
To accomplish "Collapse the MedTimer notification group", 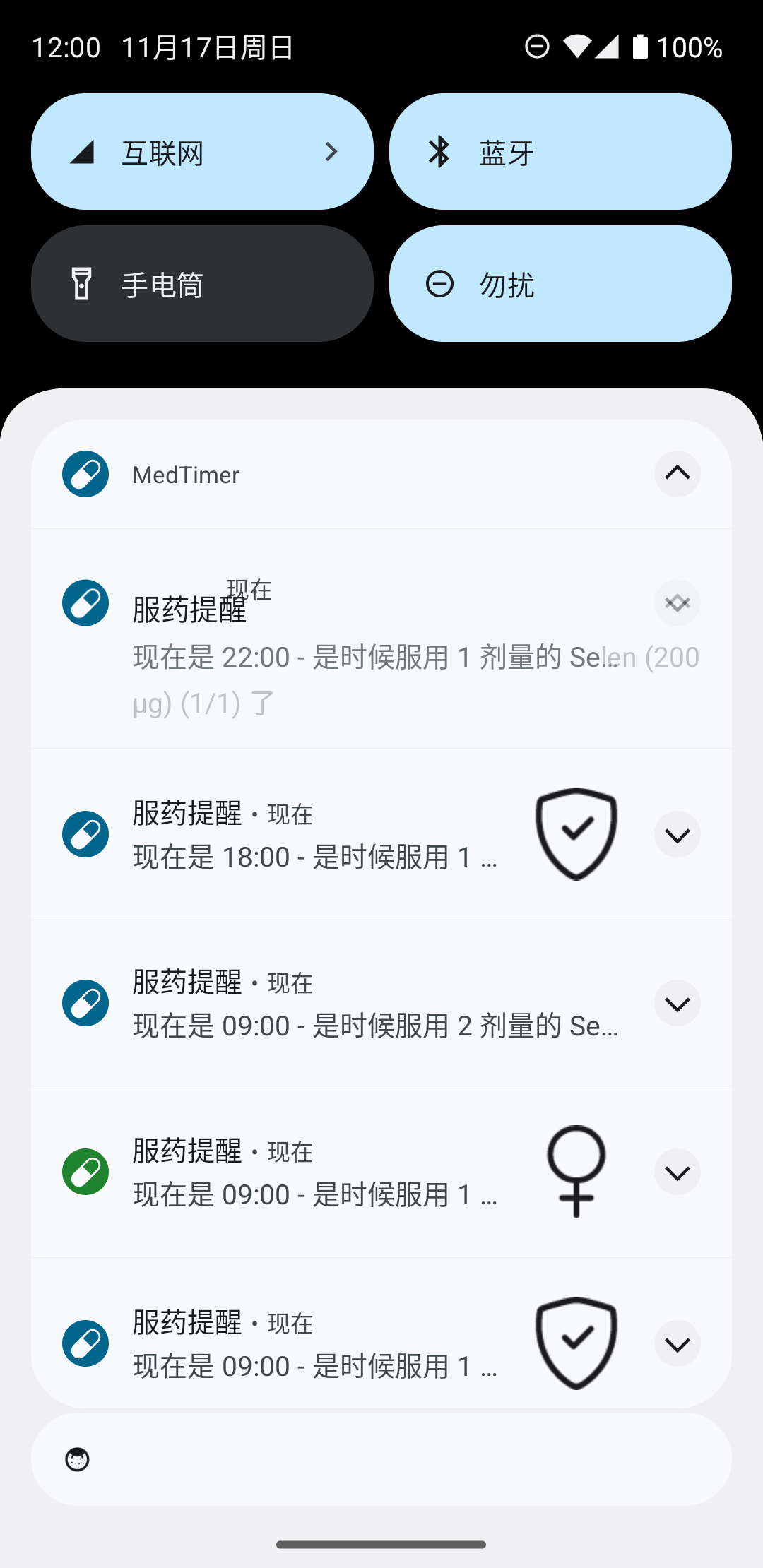I will (x=677, y=474).
